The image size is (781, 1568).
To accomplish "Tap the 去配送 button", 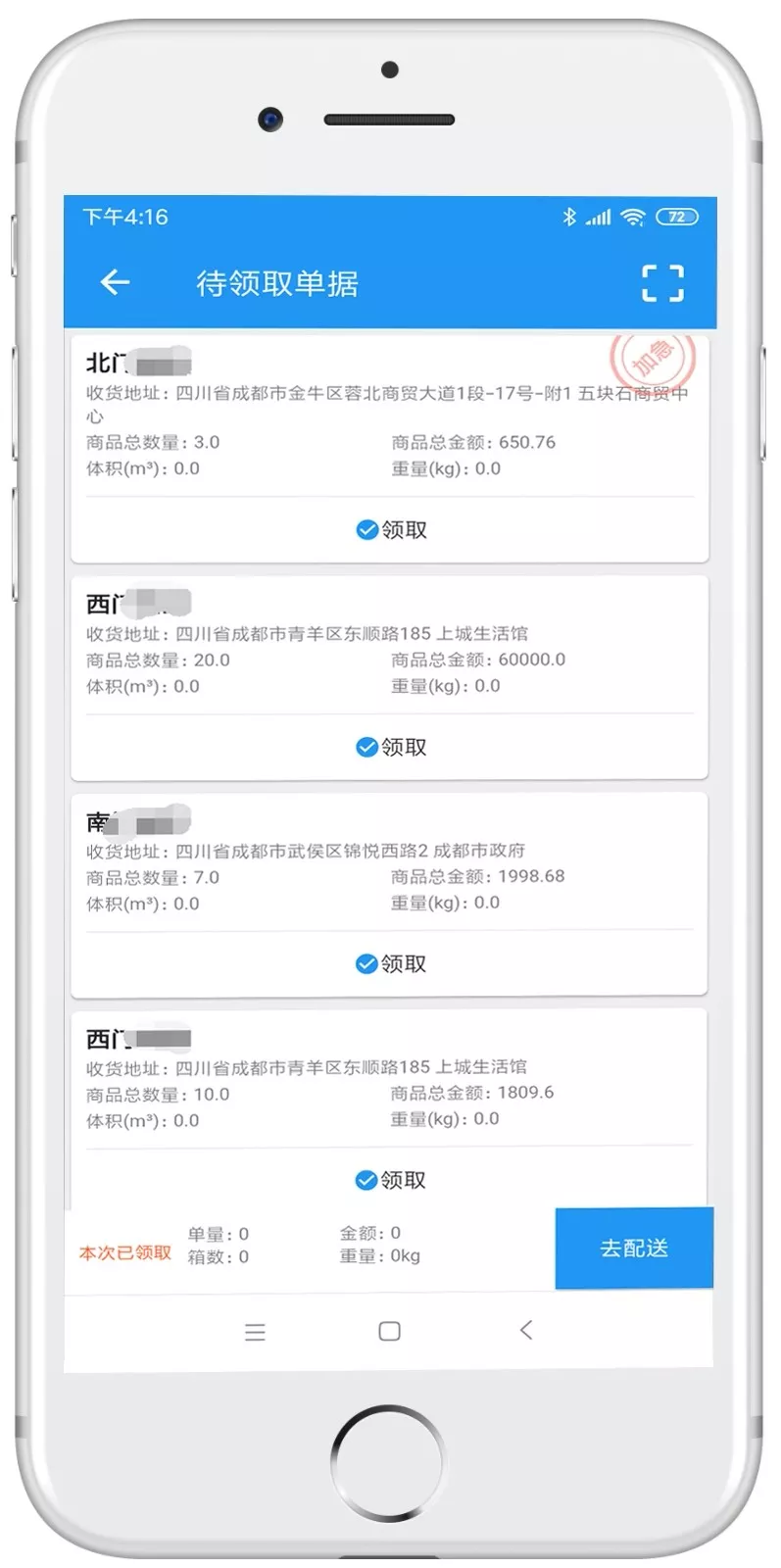I will coord(634,1248).
